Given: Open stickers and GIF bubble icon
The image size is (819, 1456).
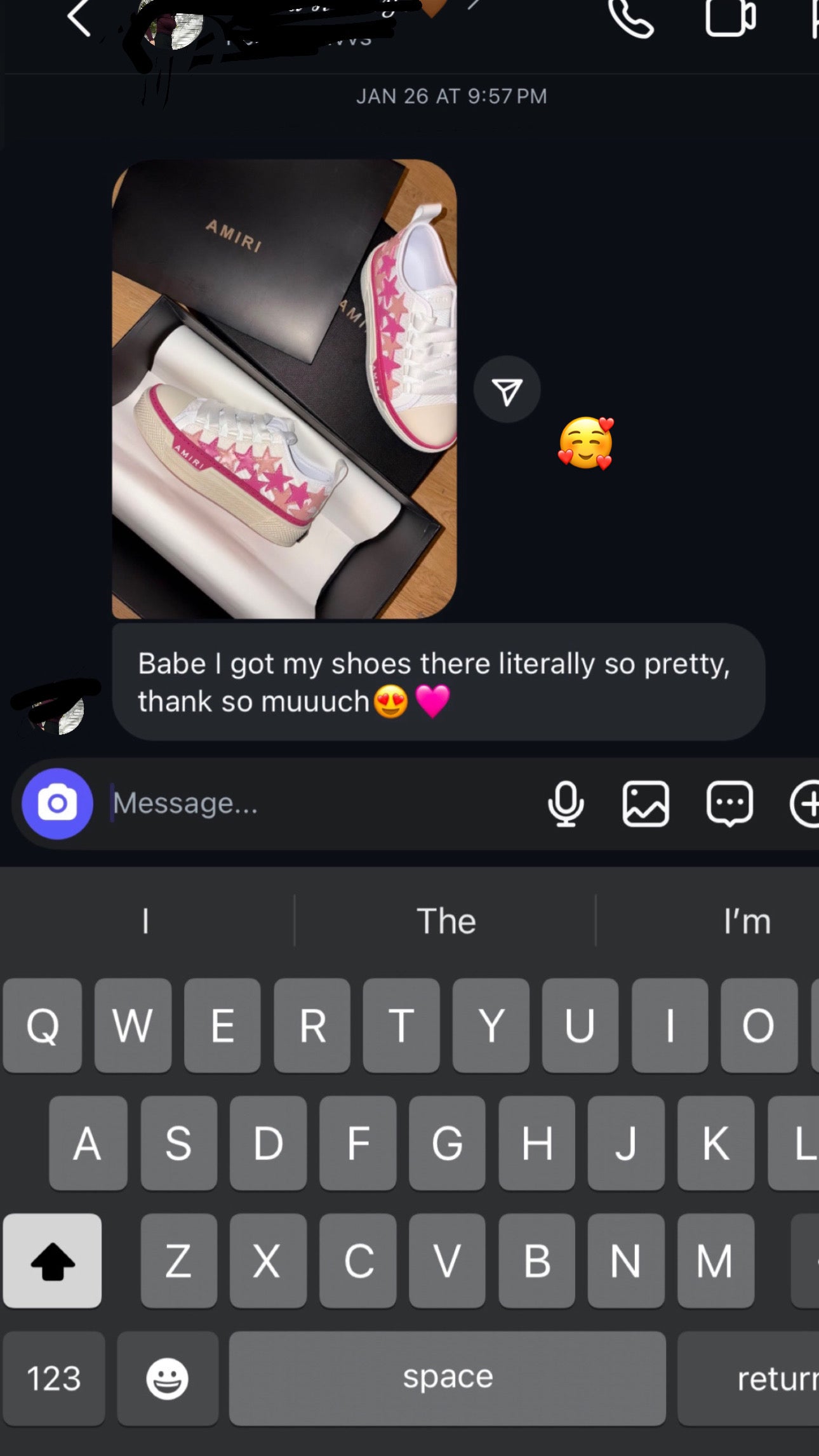Looking at the screenshot, I should tap(729, 804).
